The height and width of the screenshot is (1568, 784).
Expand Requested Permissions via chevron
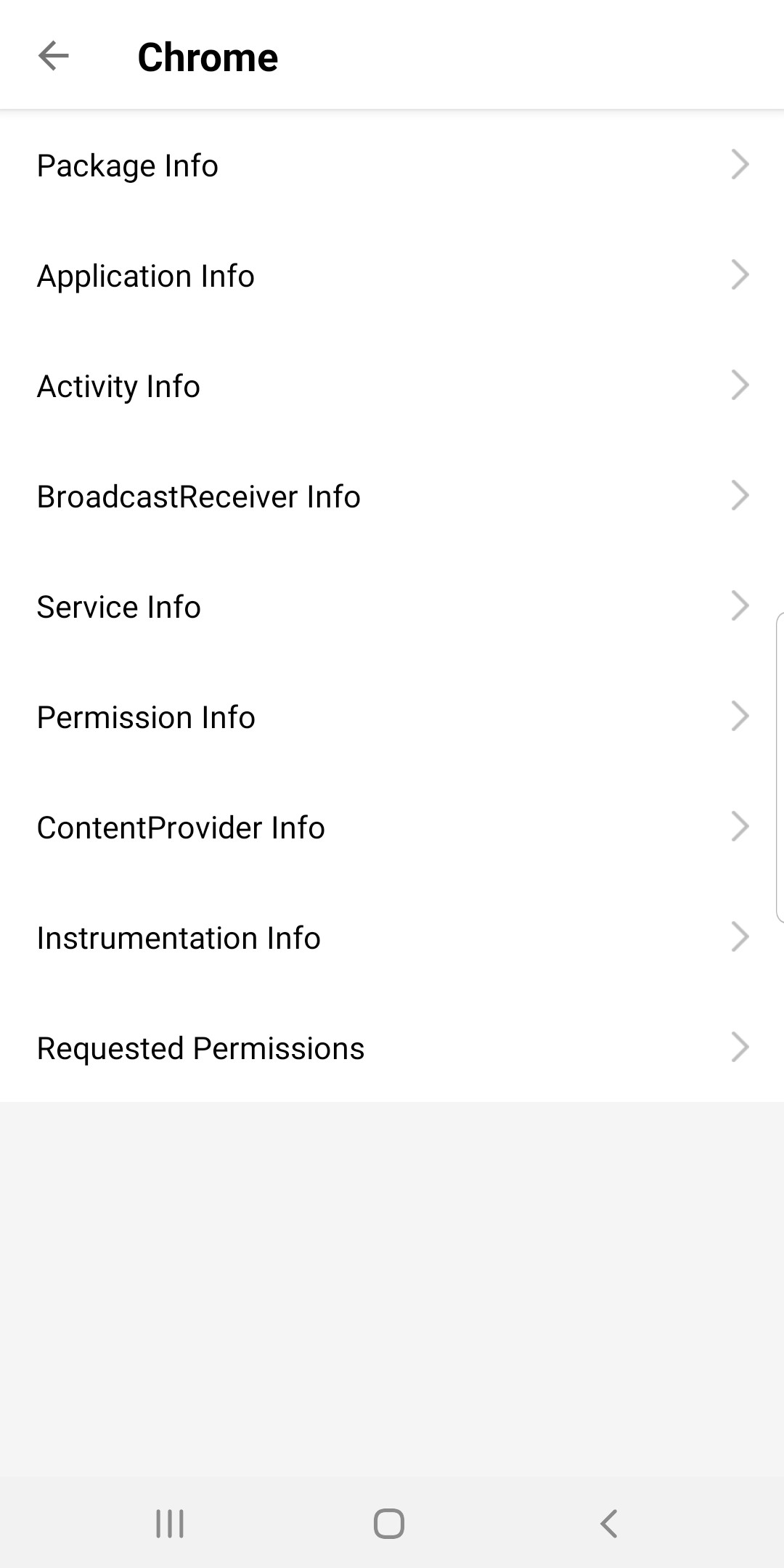click(740, 1046)
